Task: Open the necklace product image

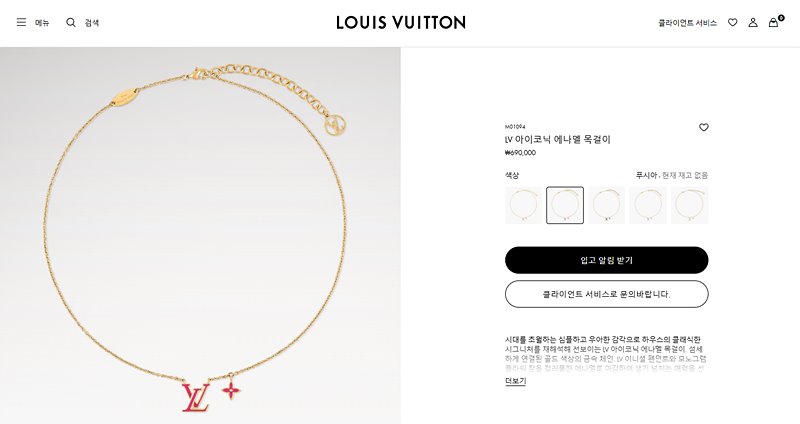Action: click(200, 235)
